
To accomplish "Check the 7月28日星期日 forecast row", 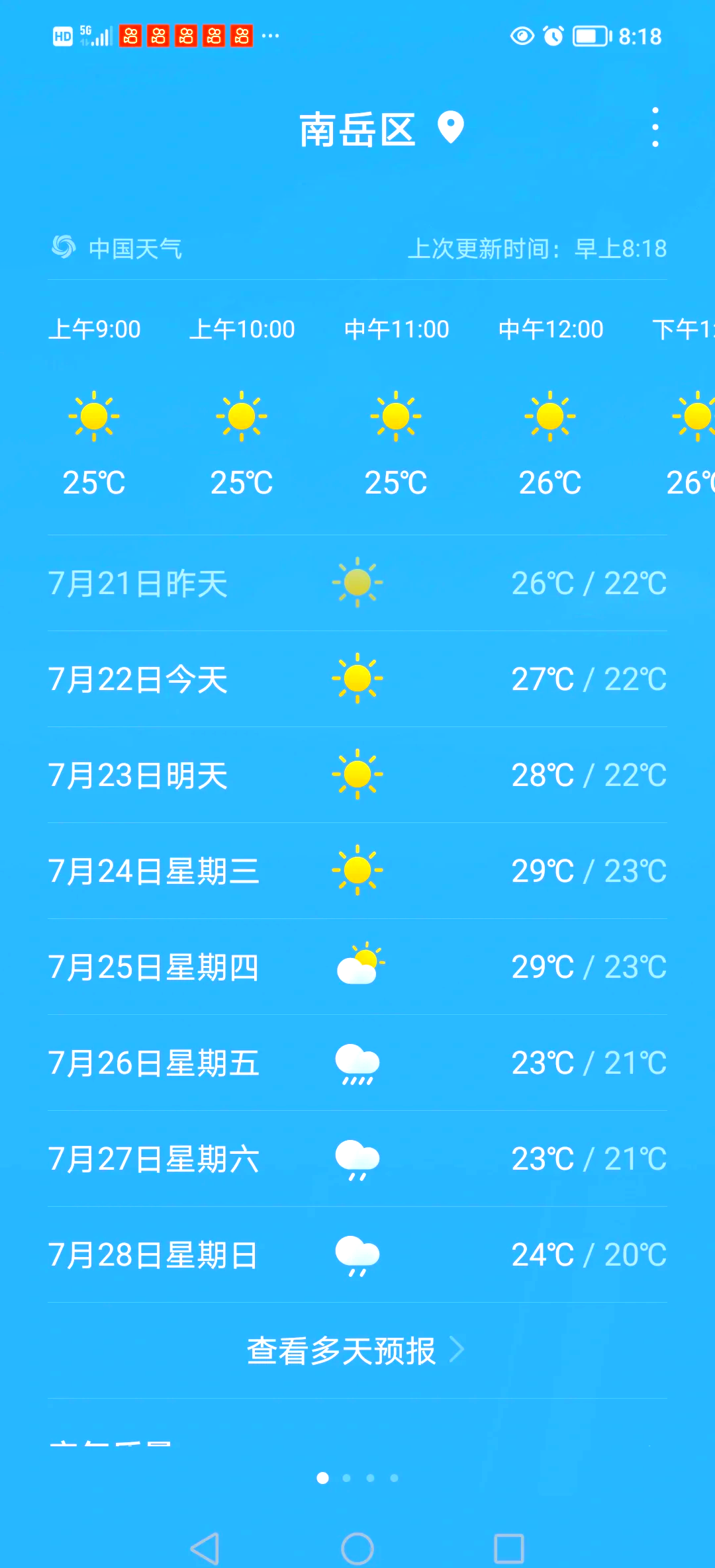I will (358, 1254).
